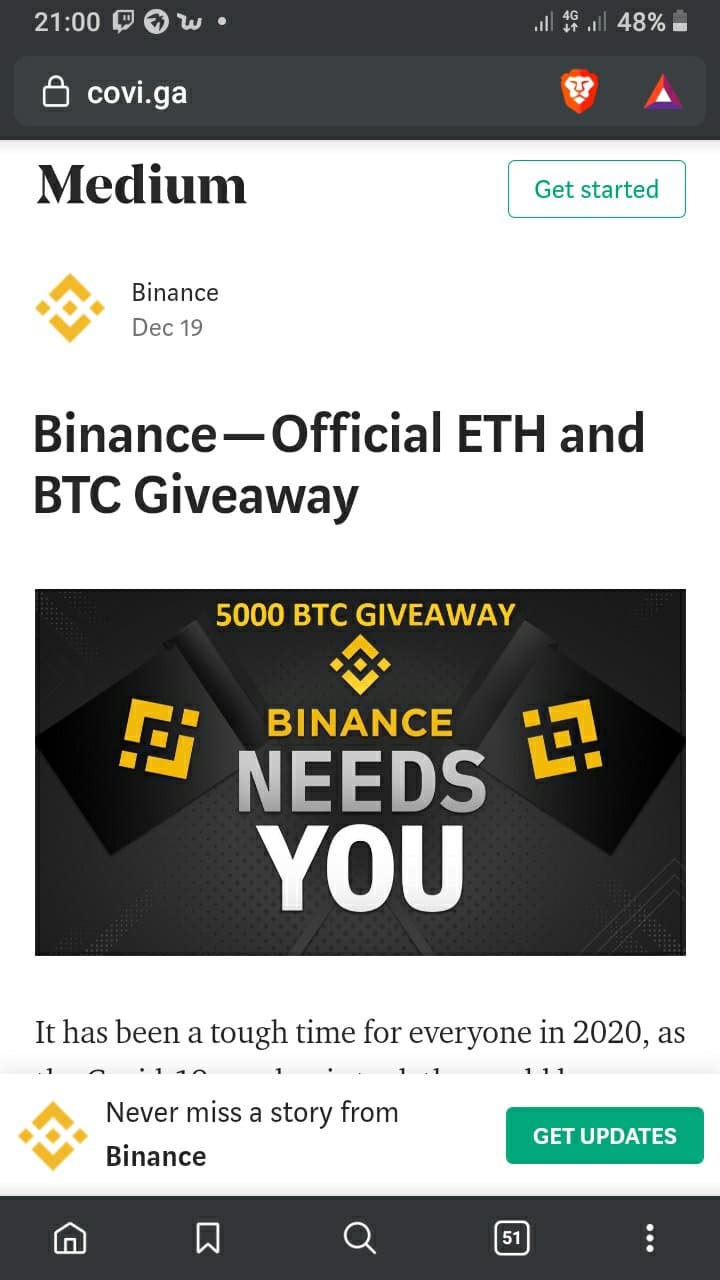Tap the covi.ga address bar
The height and width of the screenshot is (1280, 720).
(x=280, y=93)
